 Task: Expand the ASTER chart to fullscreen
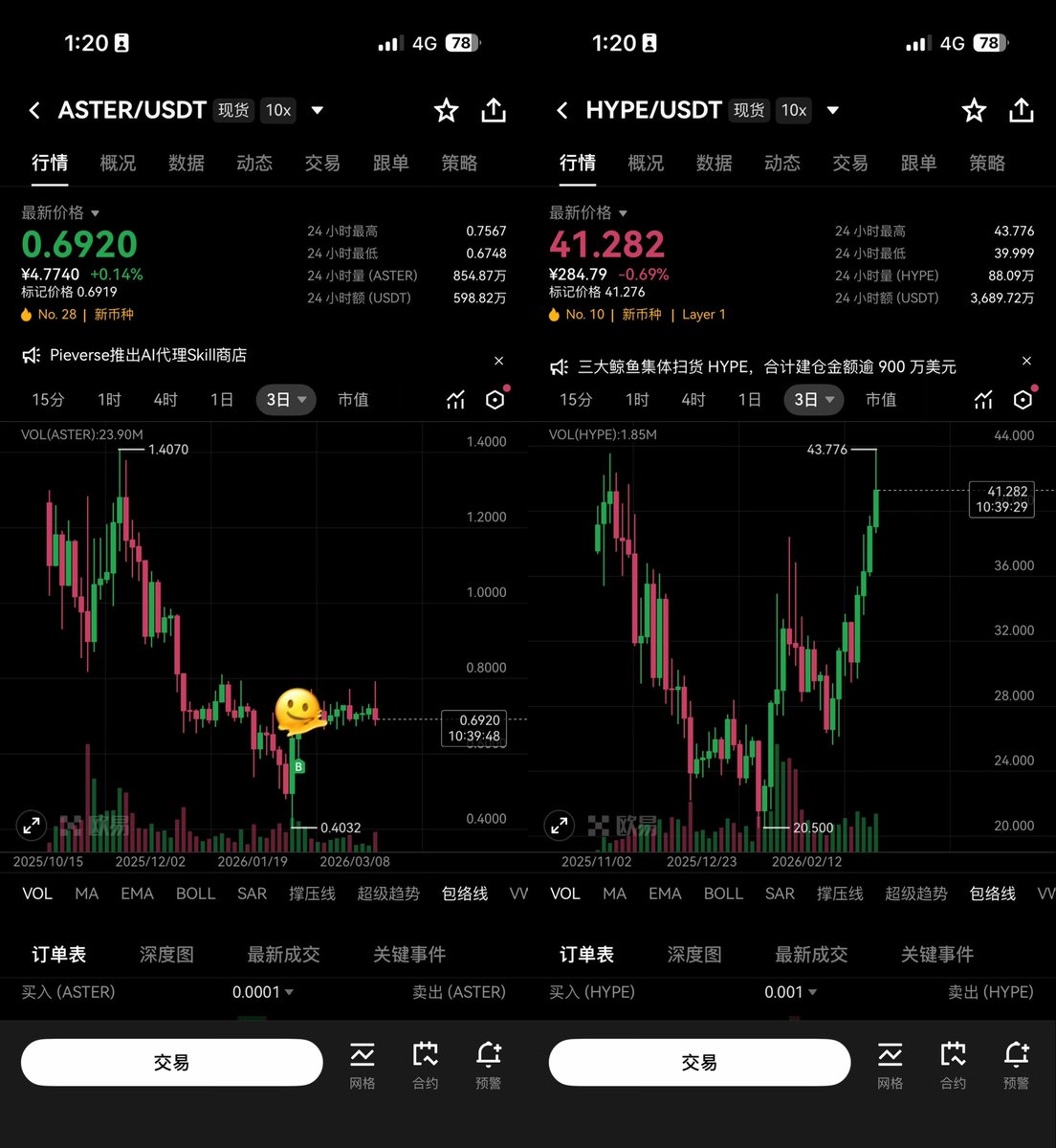(32, 825)
